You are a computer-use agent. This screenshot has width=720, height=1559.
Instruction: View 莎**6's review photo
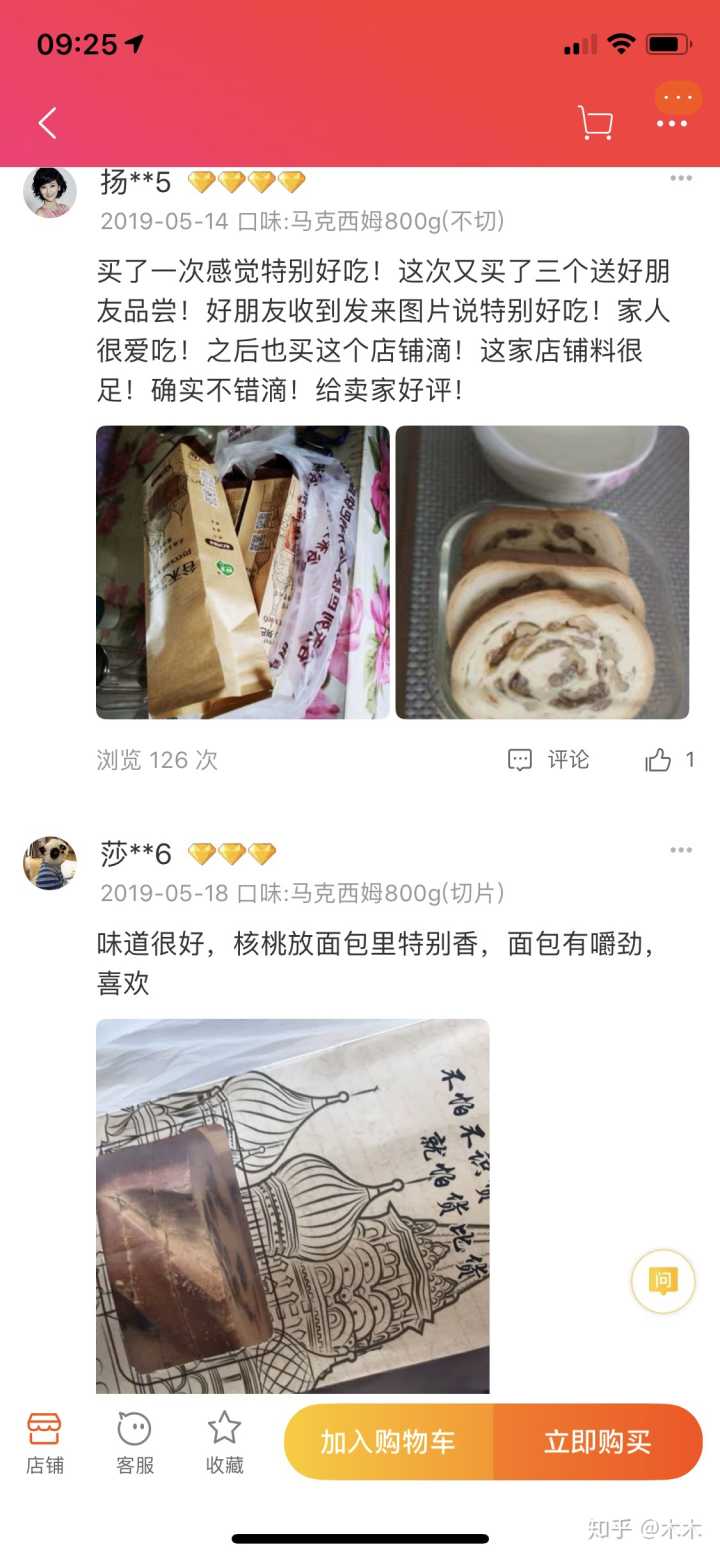tap(293, 1205)
